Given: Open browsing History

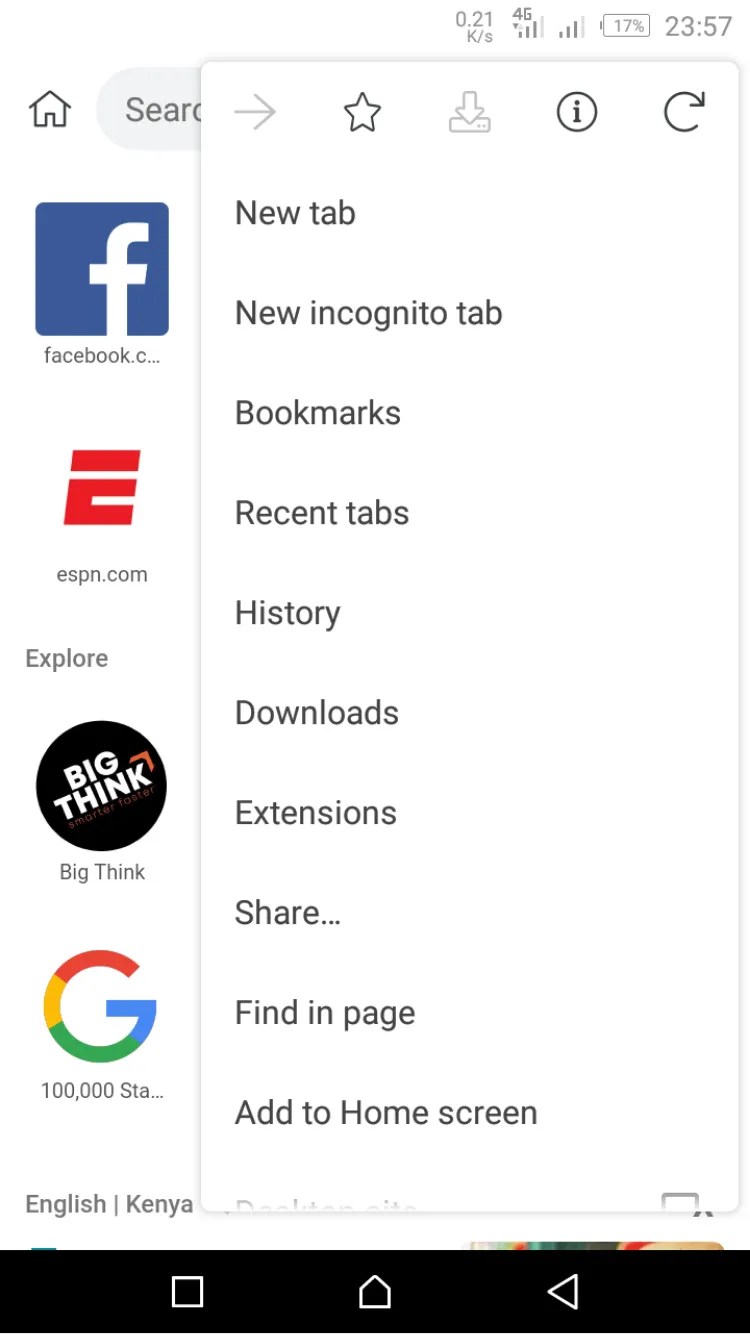Looking at the screenshot, I should pyautogui.click(x=287, y=613).
